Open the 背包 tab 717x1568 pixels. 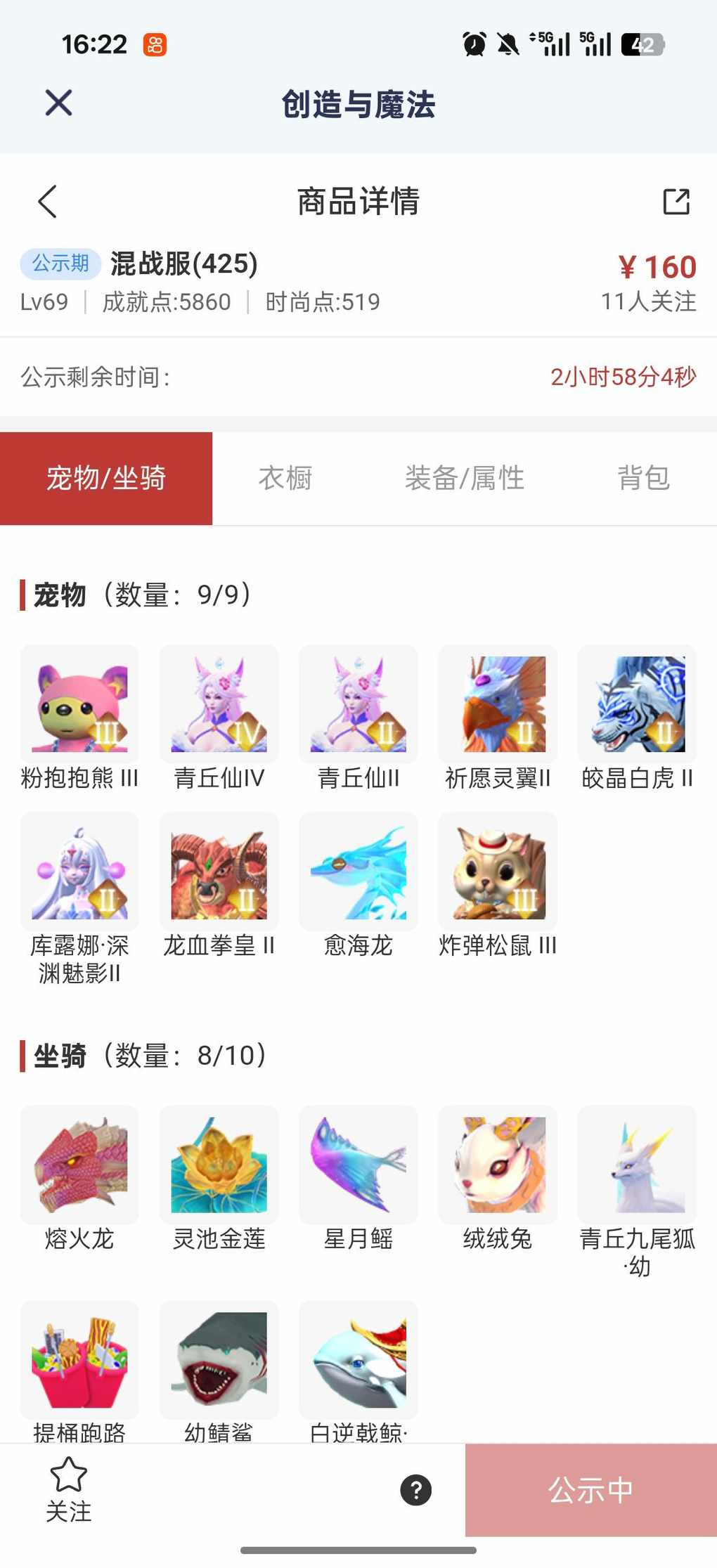[x=643, y=478]
